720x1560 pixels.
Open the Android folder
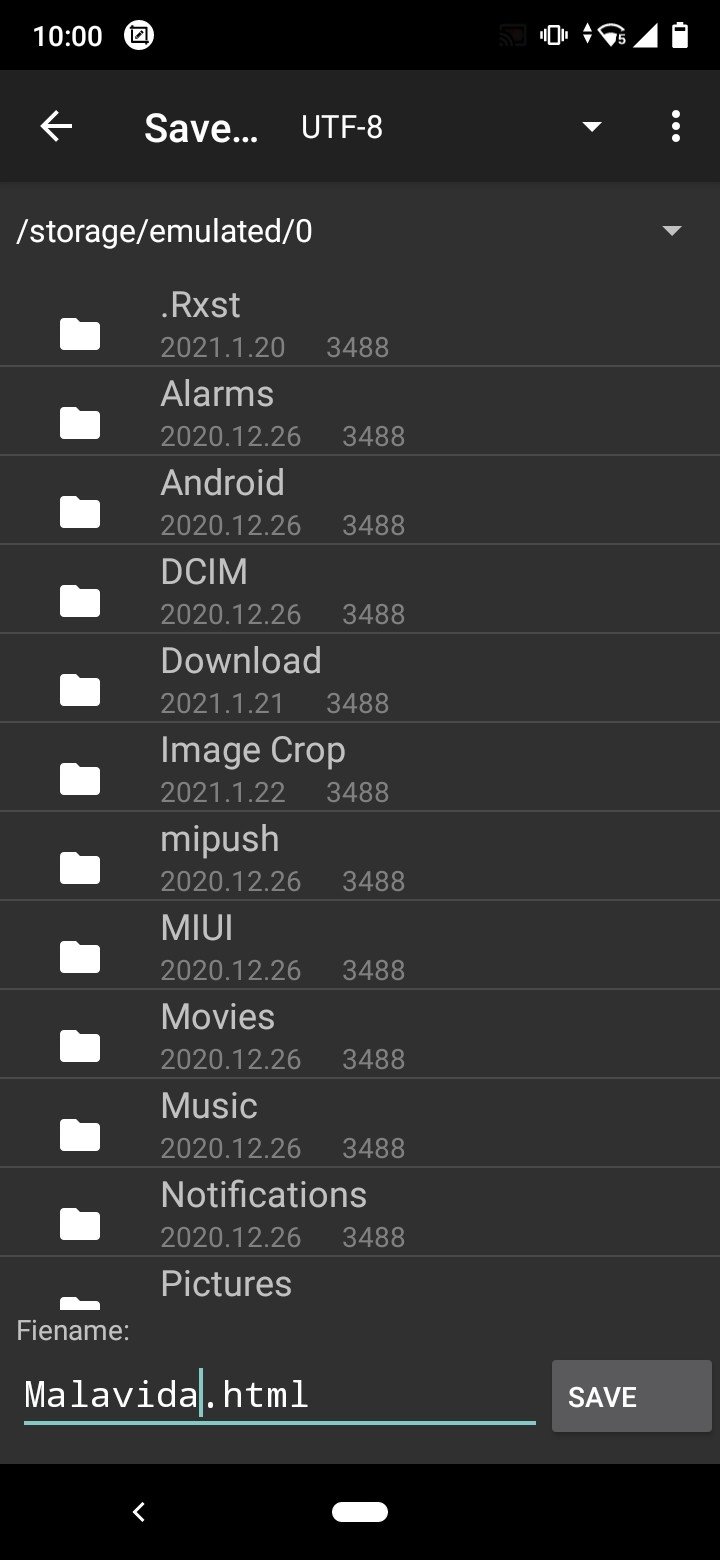pyautogui.click(x=360, y=500)
